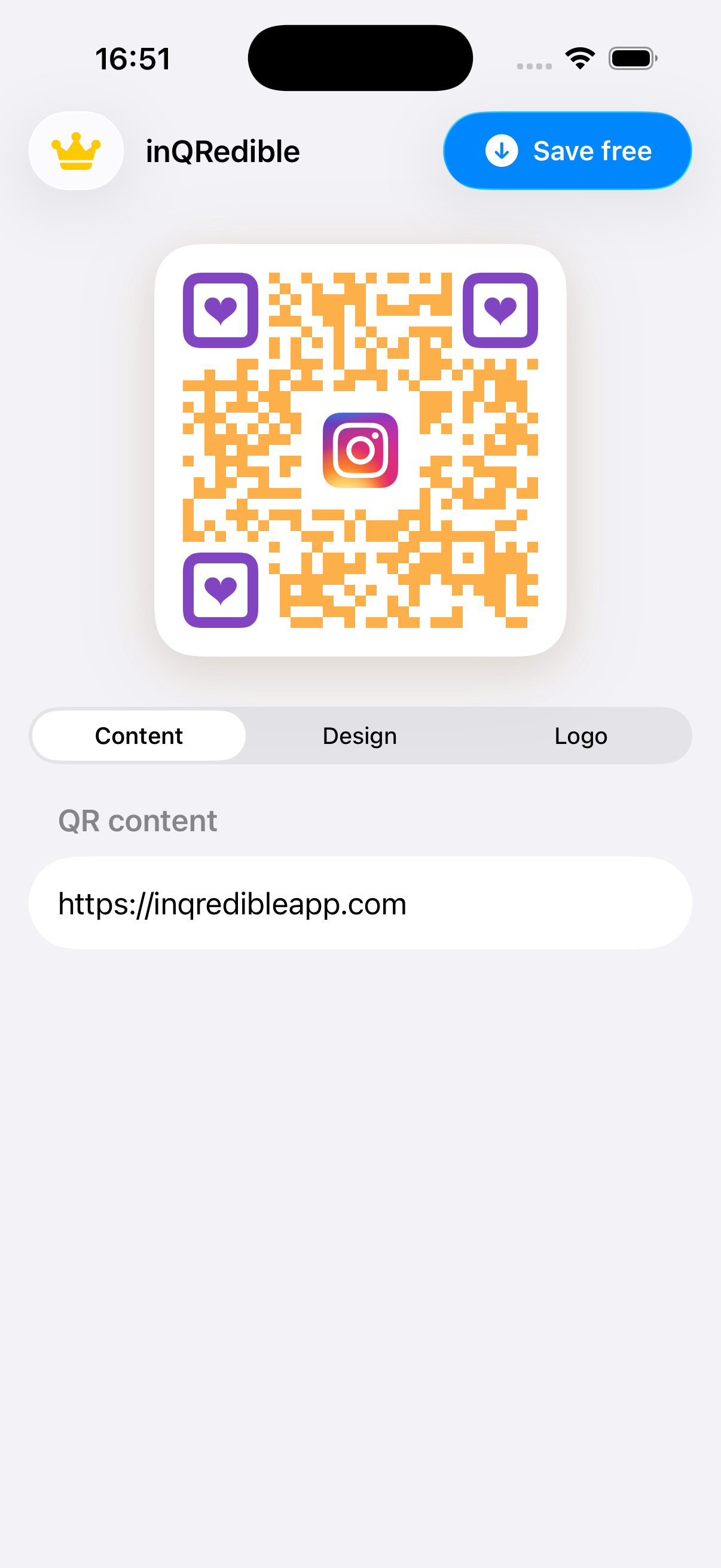Tap the inQRedible app title
Screen dimensions: 721x1568
tap(222, 151)
